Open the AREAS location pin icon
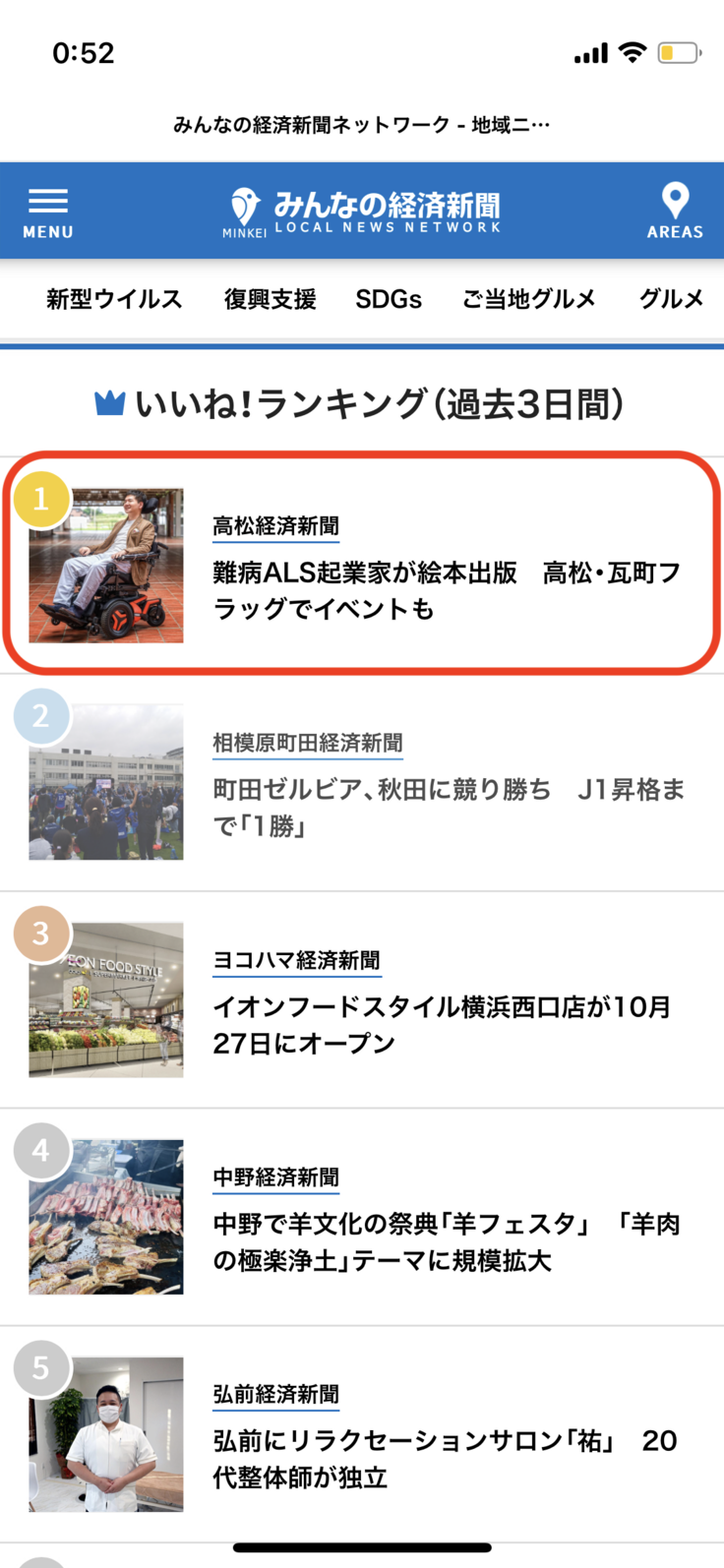The image size is (724, 1568). click(x=675, y=202)
